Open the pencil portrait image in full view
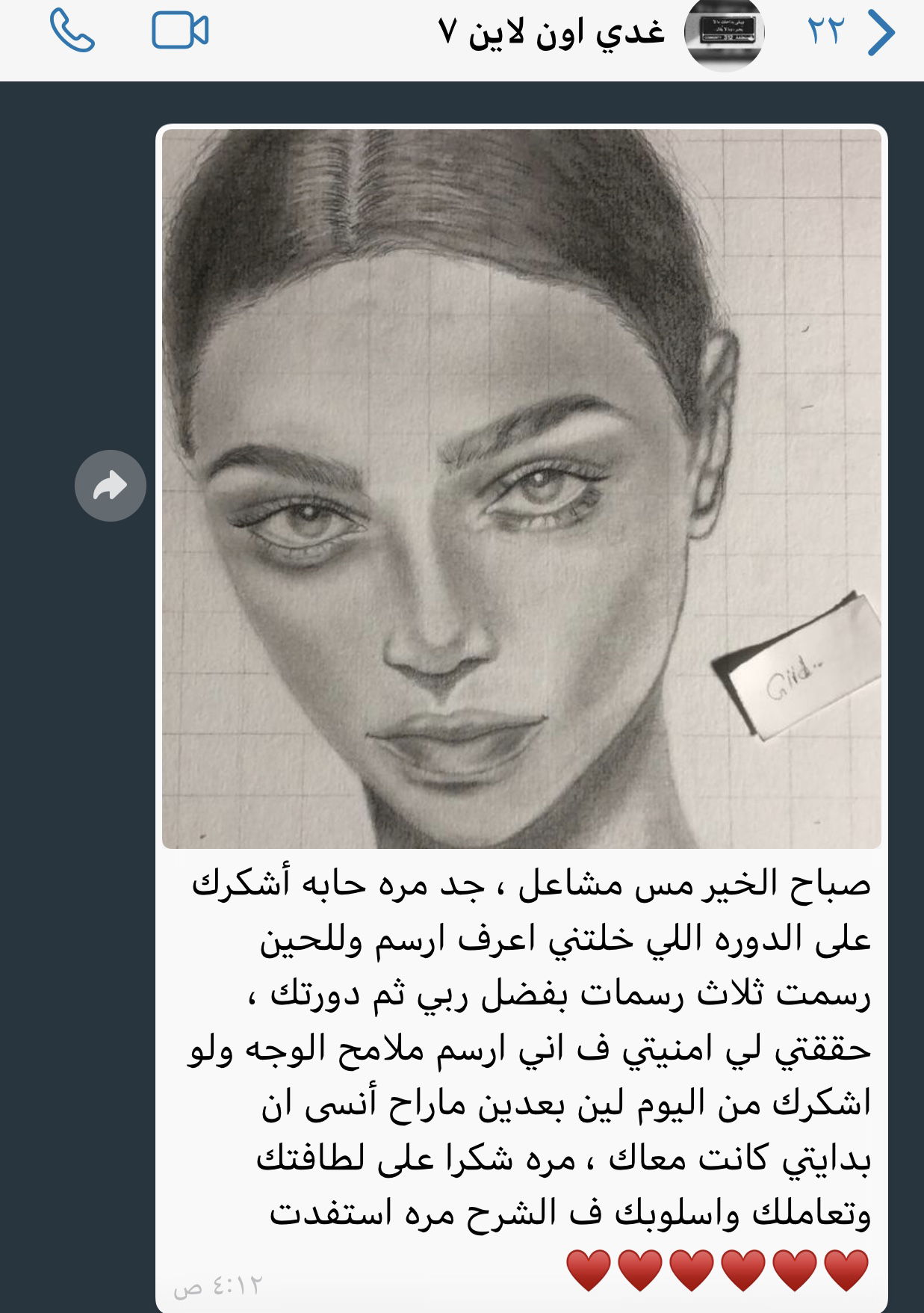Image resolution: width=924 pixels, height=1313 pixels. click(x=521, y=489)
